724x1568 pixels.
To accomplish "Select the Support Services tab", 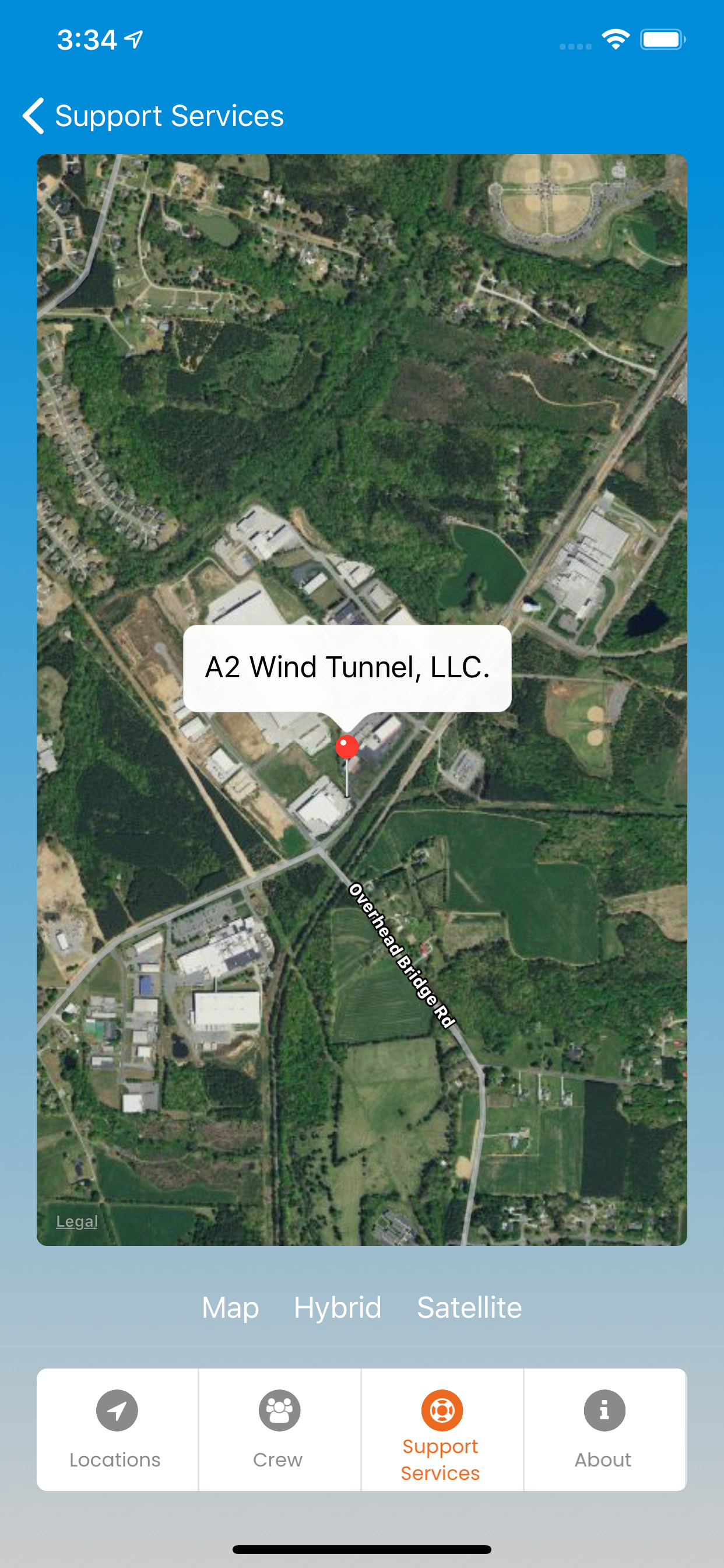I will [442, 1429].
